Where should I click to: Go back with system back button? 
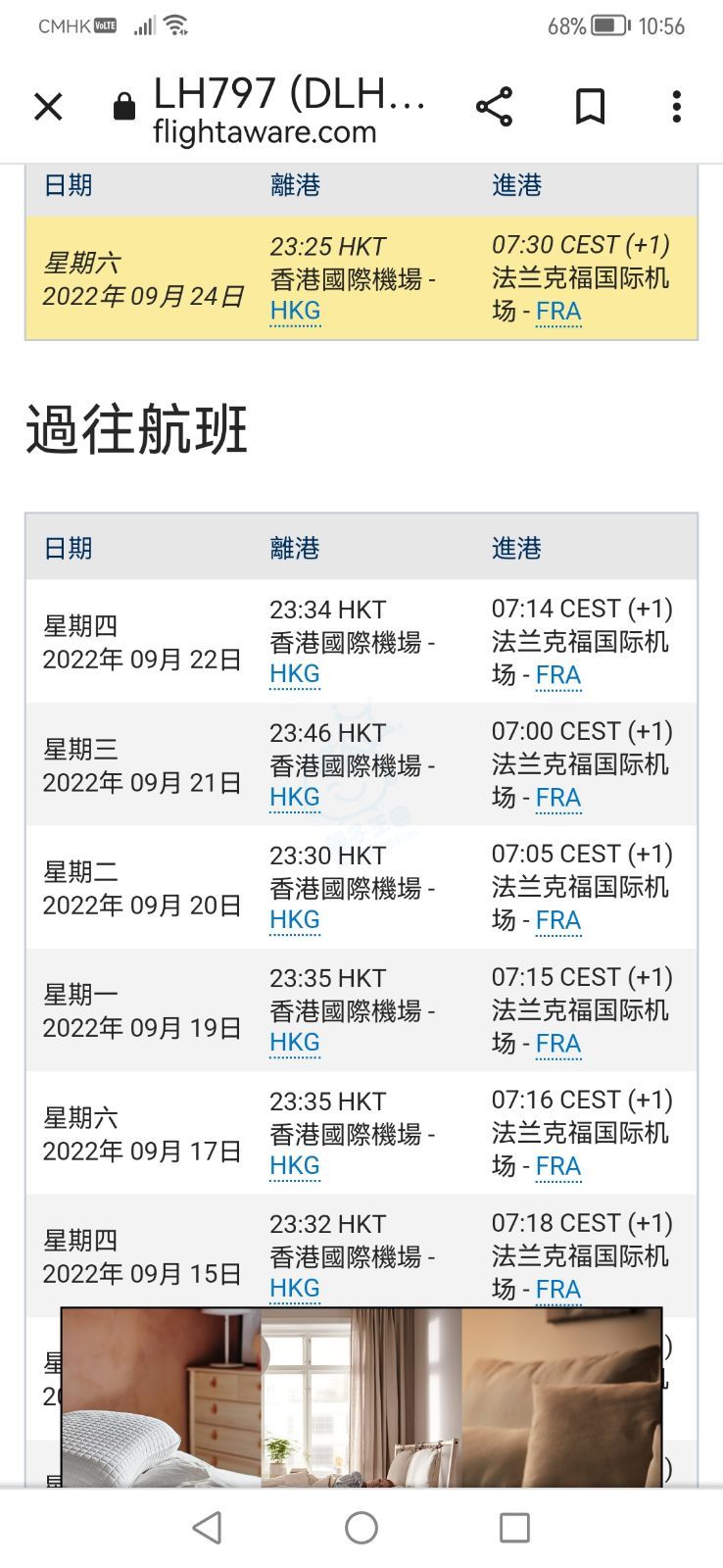pos(207,1528)
